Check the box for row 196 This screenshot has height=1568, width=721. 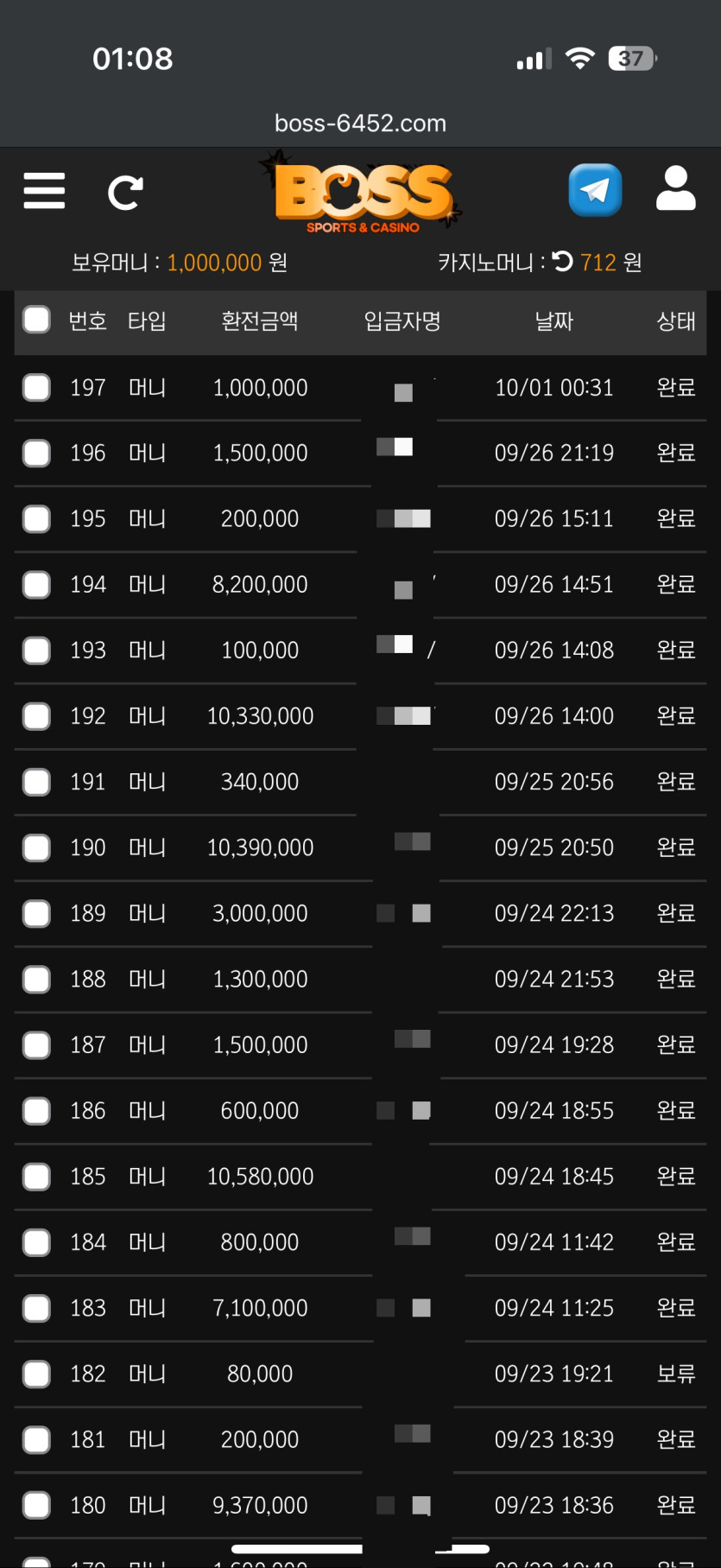pyautogui.click(x=36, y=453)
